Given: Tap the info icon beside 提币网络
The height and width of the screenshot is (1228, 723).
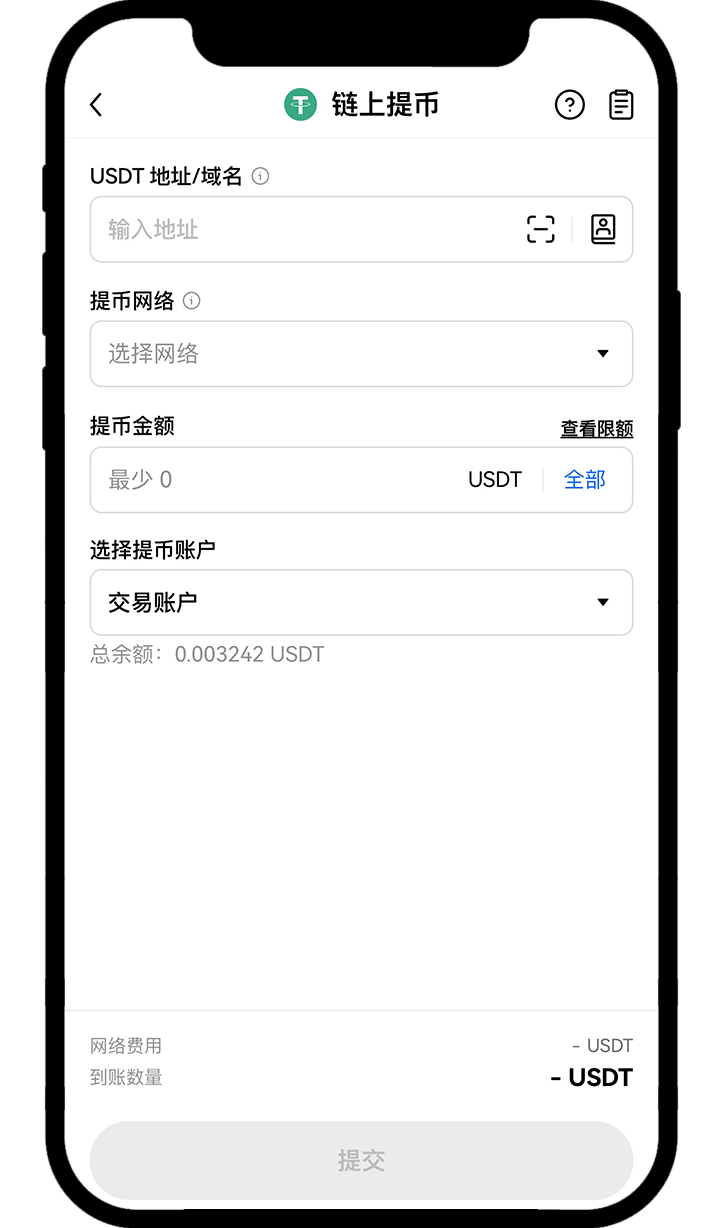Looking at the screenshot, I should pyautogui.click(x=192, y=300).
